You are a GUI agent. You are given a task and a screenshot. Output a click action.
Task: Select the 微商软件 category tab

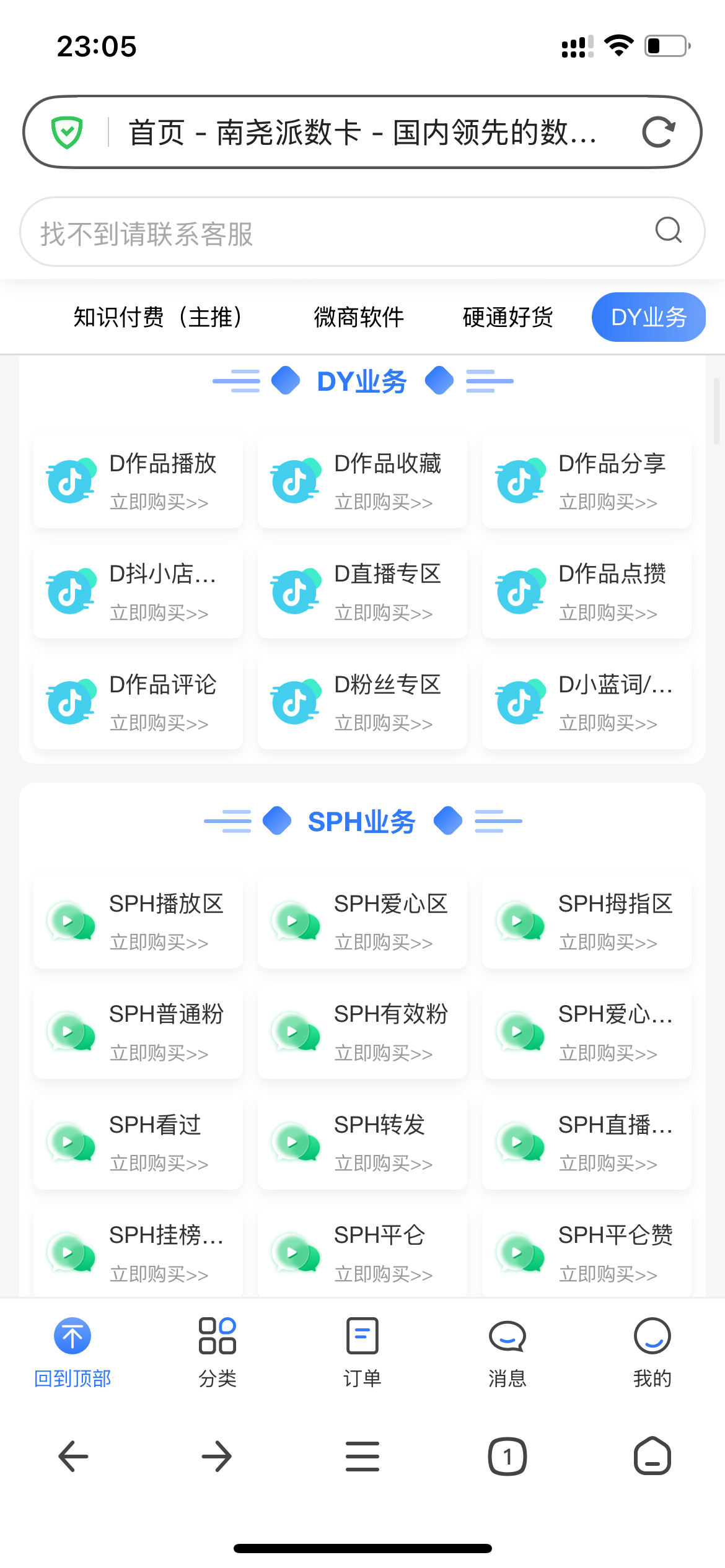[359, 317]
